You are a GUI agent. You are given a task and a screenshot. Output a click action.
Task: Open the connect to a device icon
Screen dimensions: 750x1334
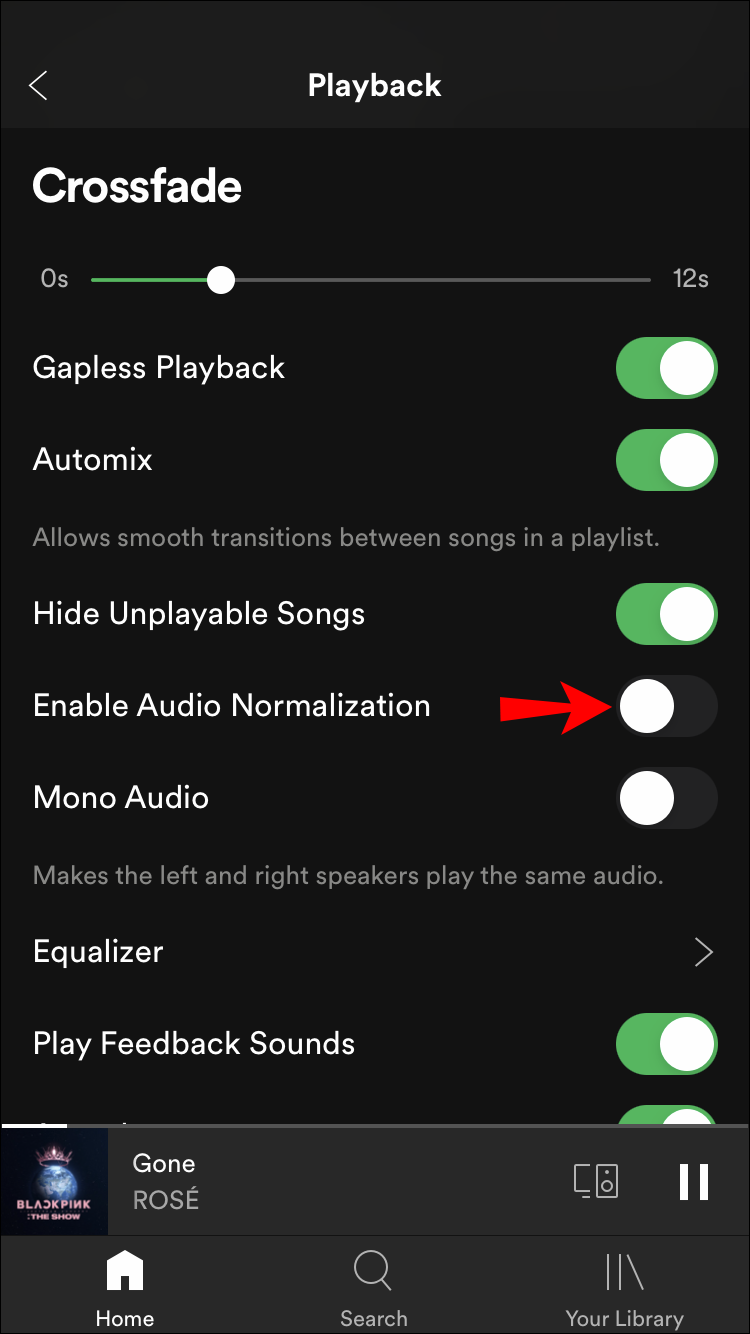pyautogui.click(x=596, y=1181)
